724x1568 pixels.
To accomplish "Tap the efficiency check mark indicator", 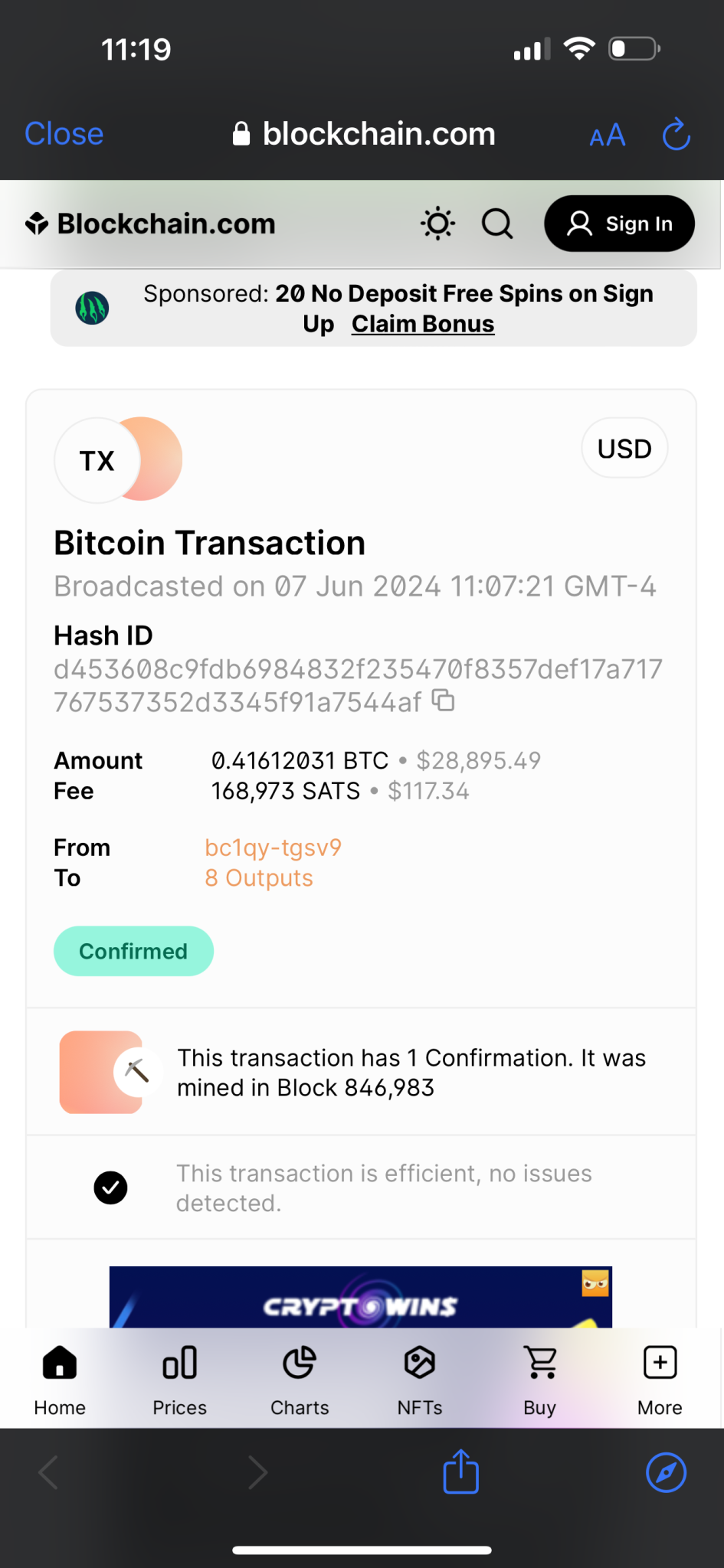I will click(110, 1187).
